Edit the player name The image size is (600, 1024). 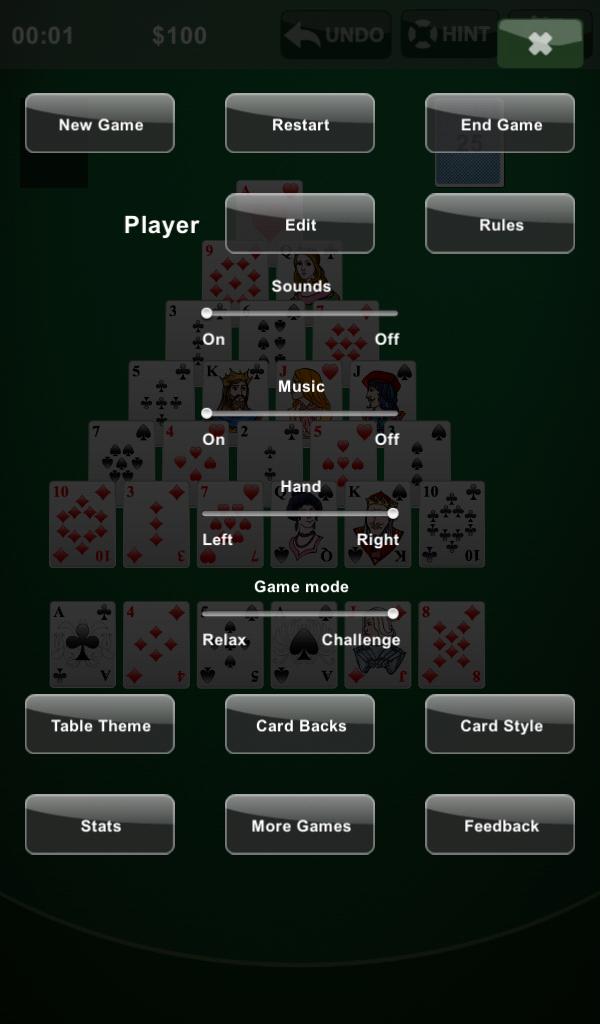click(x=300, y=224)
